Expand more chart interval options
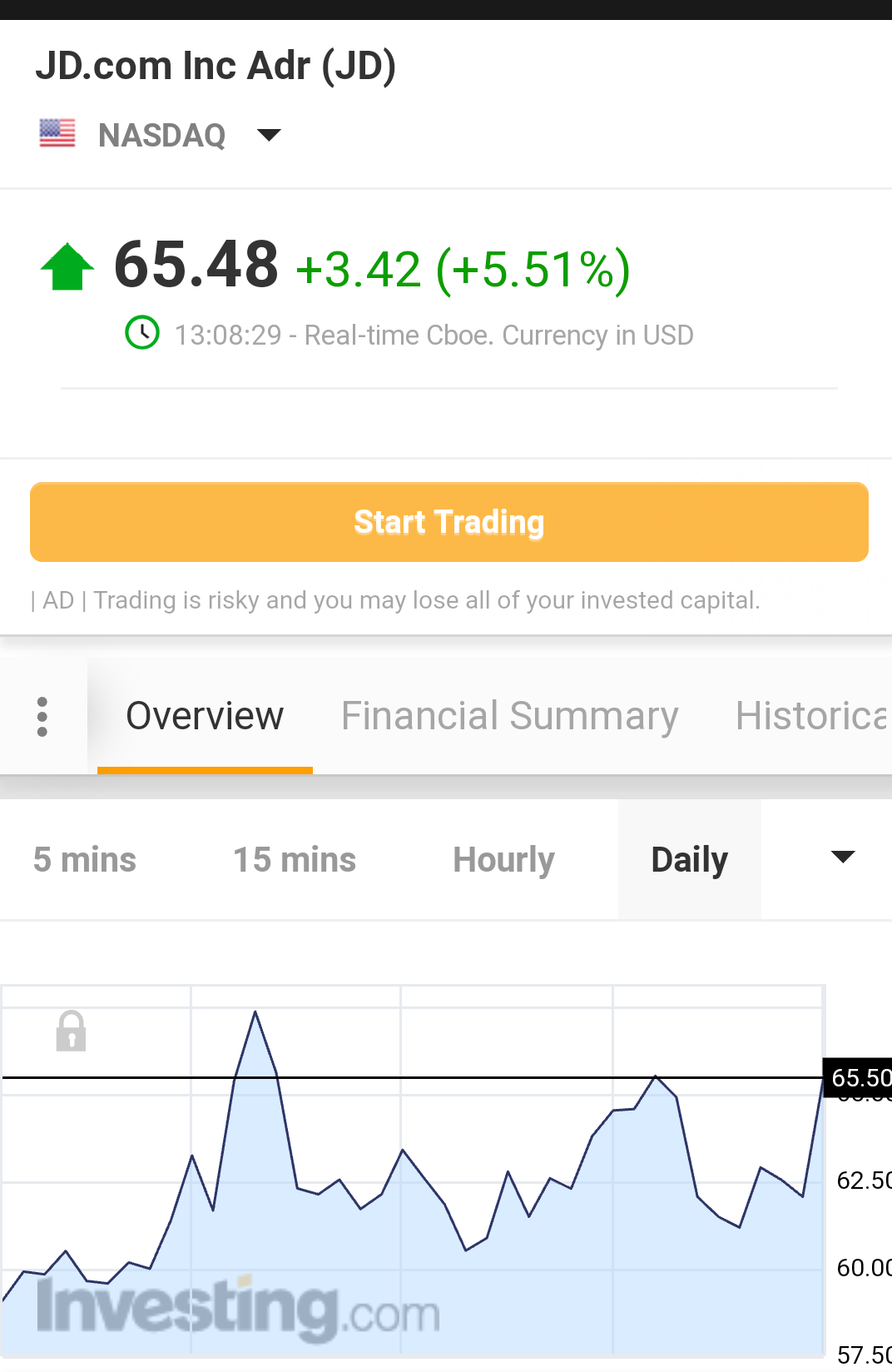The height and width of the screenshot is (1372, 892). [x=843, y=857]
